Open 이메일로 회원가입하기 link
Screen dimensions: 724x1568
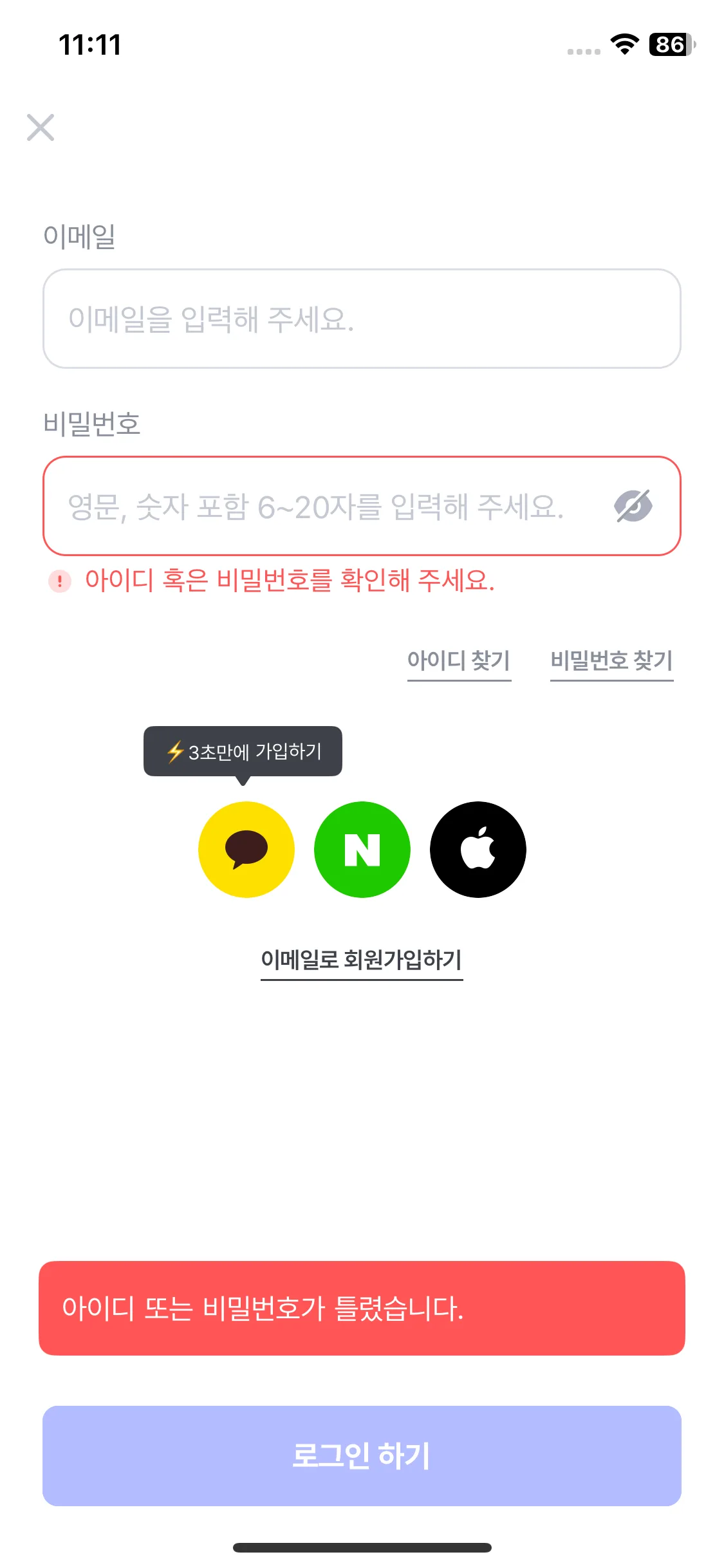(x=361, y=960)
